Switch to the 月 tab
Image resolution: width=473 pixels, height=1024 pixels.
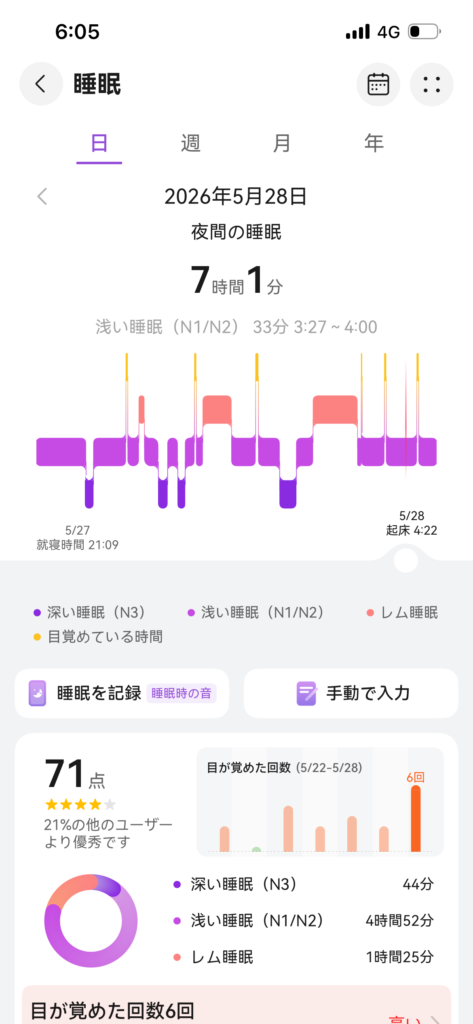click(282, 143)
